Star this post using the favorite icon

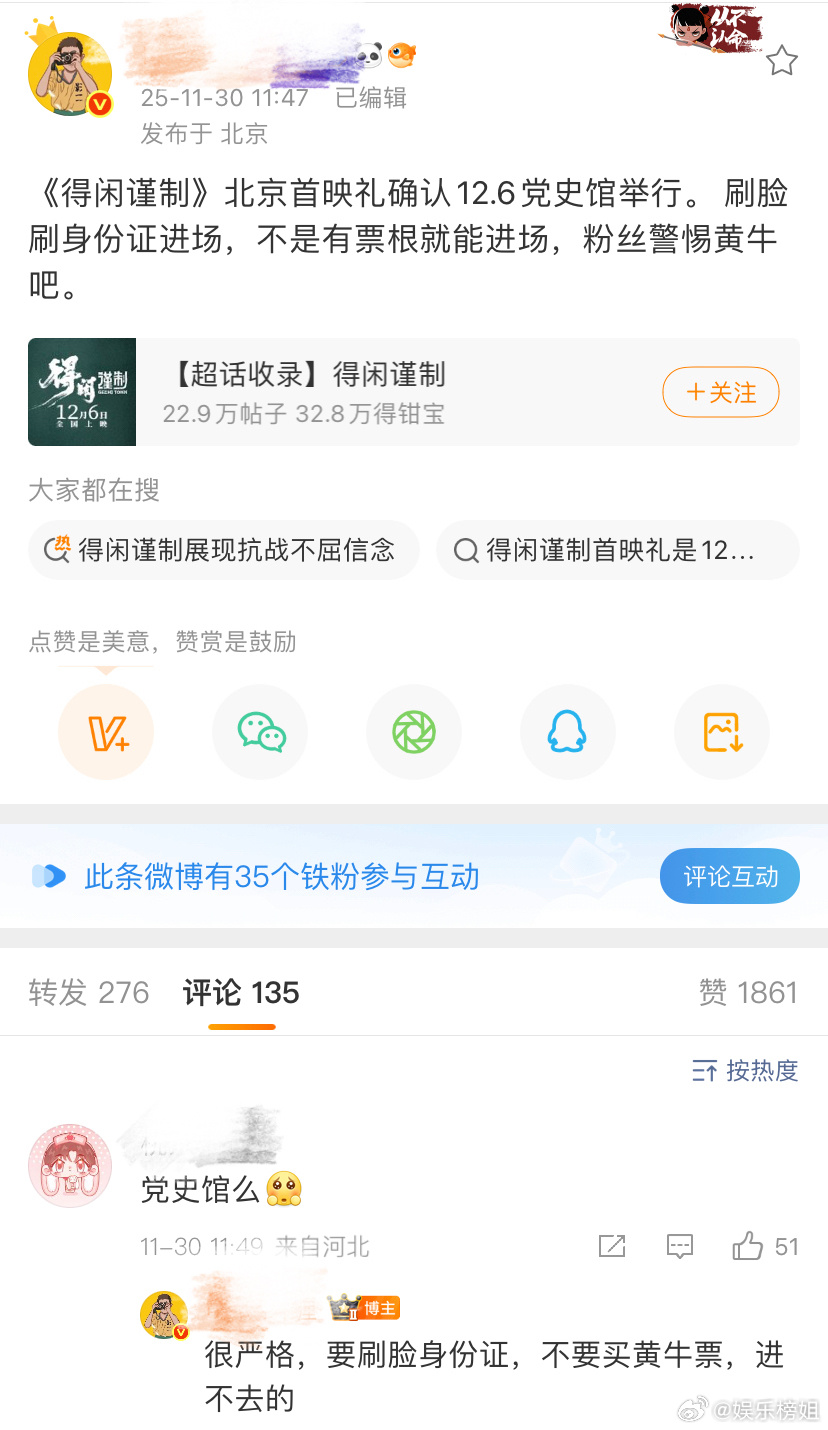[x=782, y=60]
